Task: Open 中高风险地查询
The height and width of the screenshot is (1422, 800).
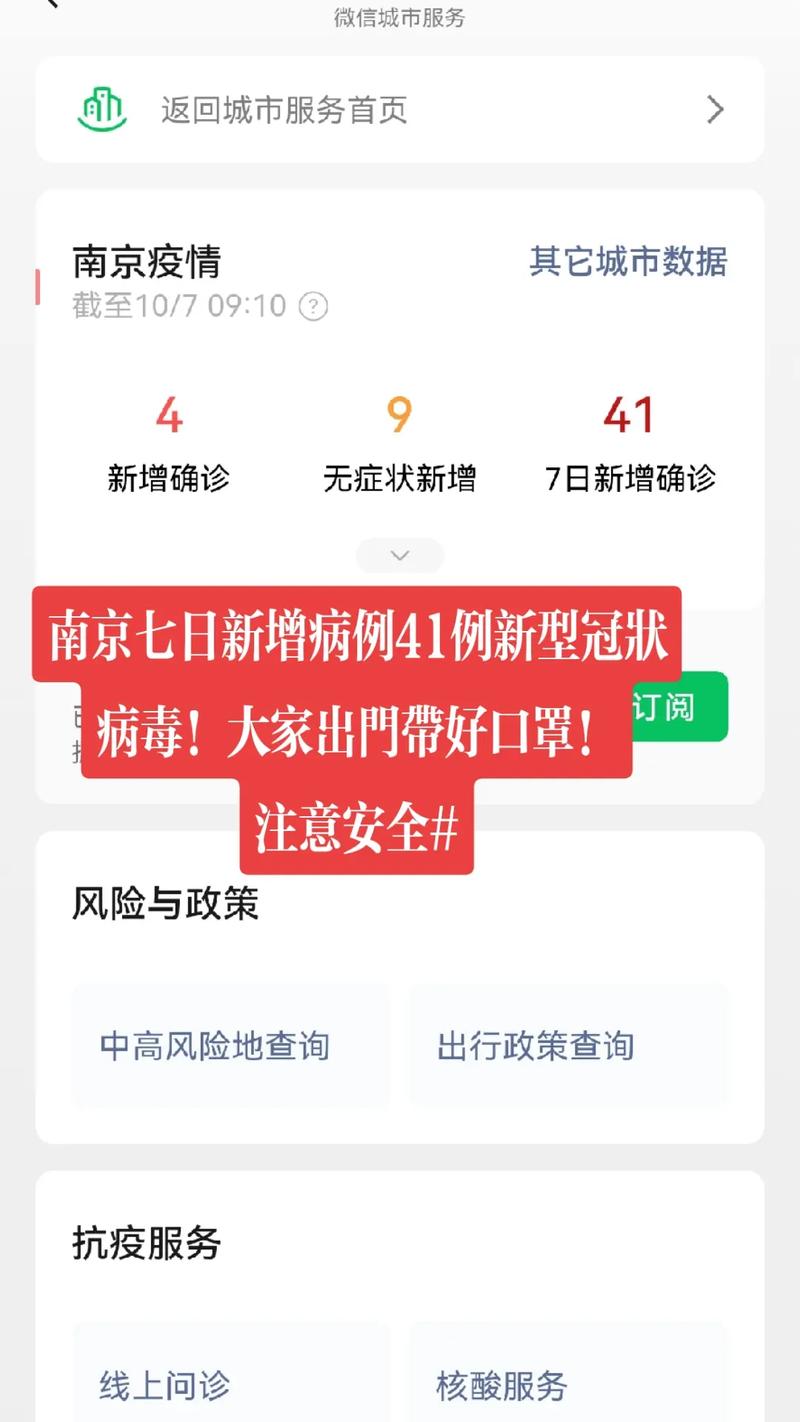Action: point(231,1046)
